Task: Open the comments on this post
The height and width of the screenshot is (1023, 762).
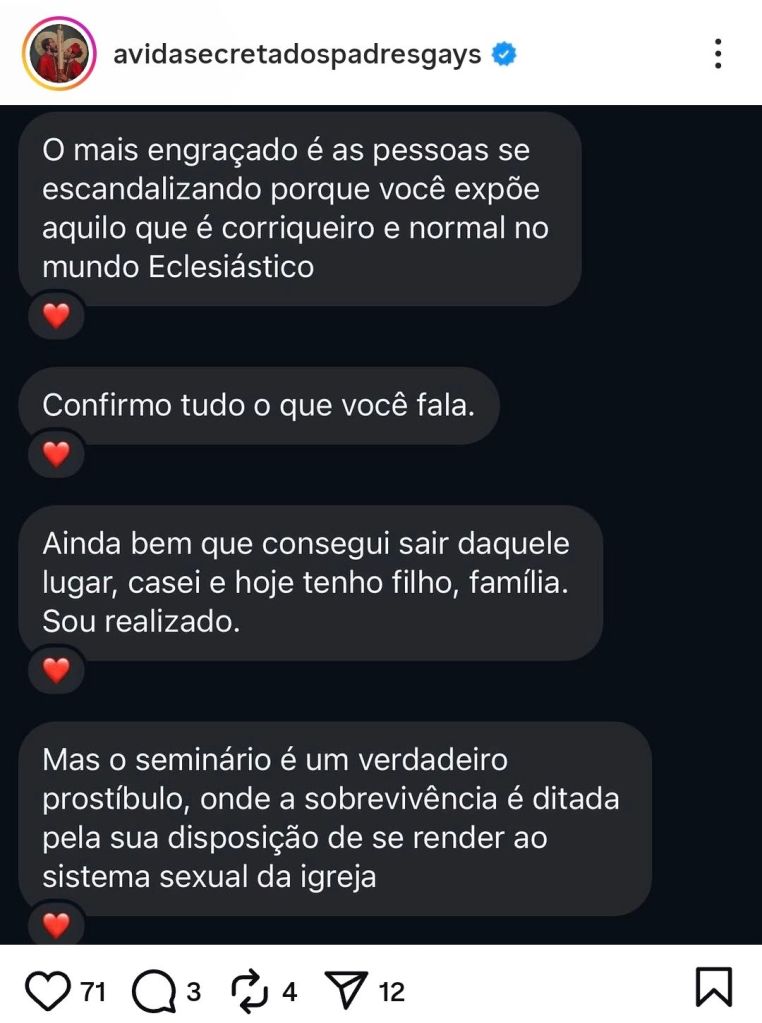Action: (x=151, y=991)
